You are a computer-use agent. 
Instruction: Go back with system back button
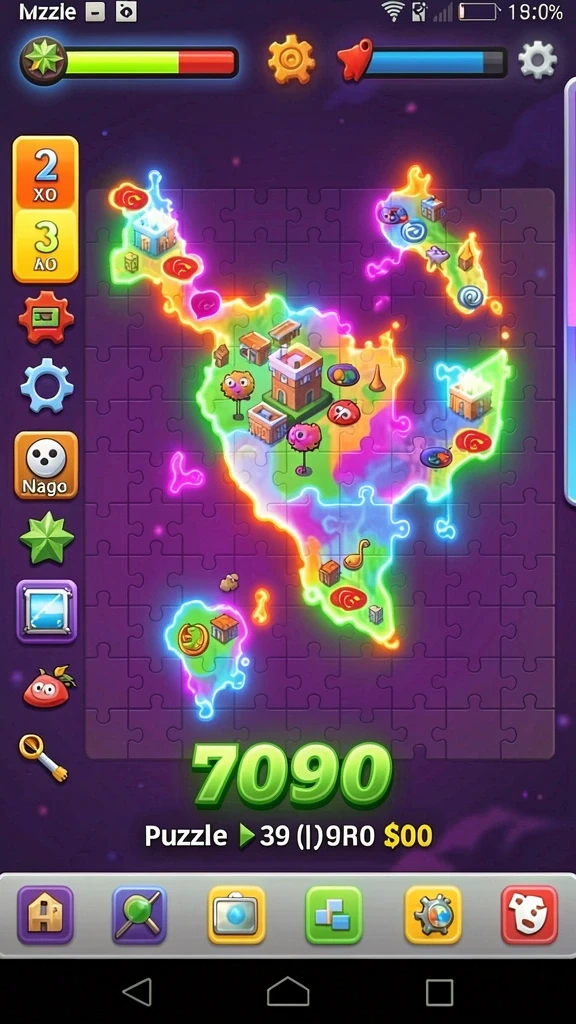click(138, 991)
